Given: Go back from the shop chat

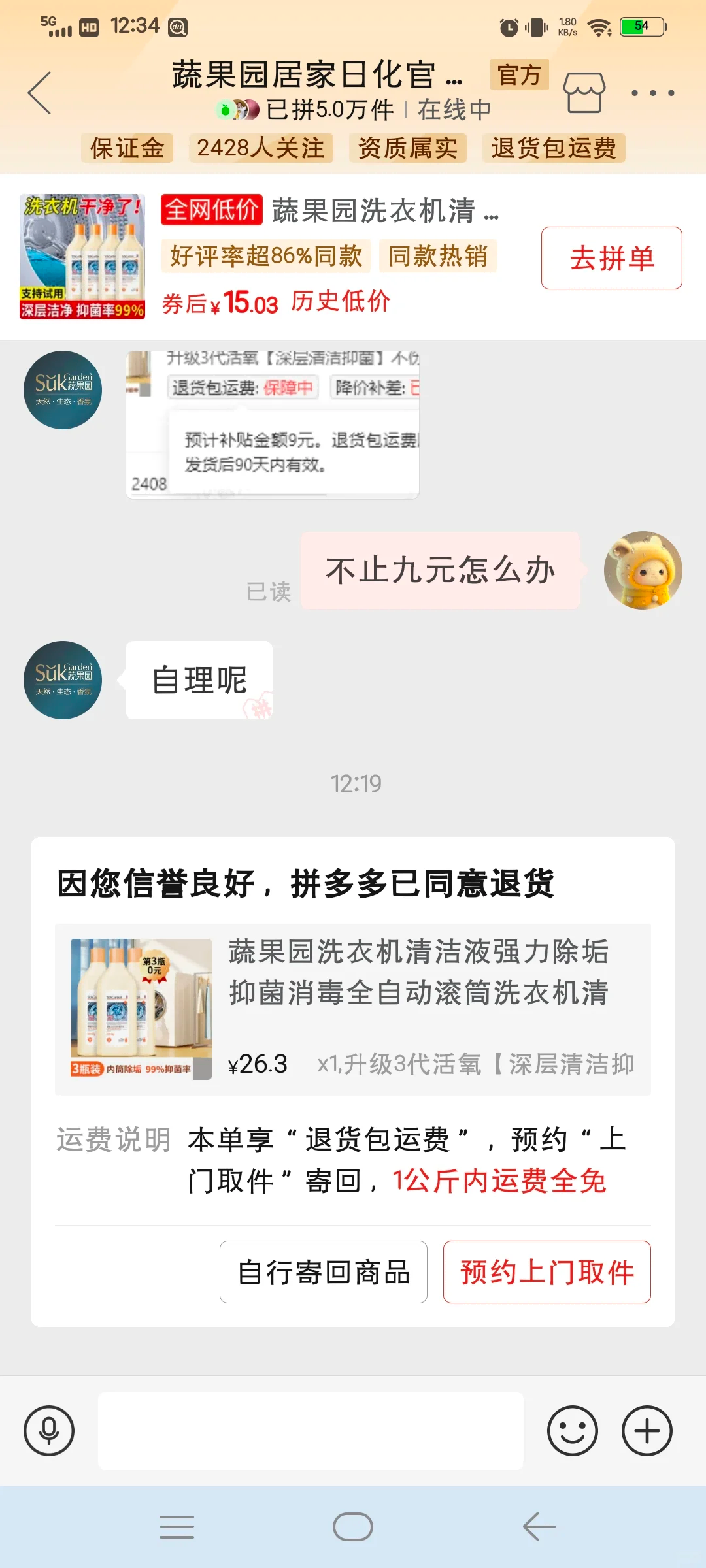Looking at the screenshot, I should tap(39, 93).
